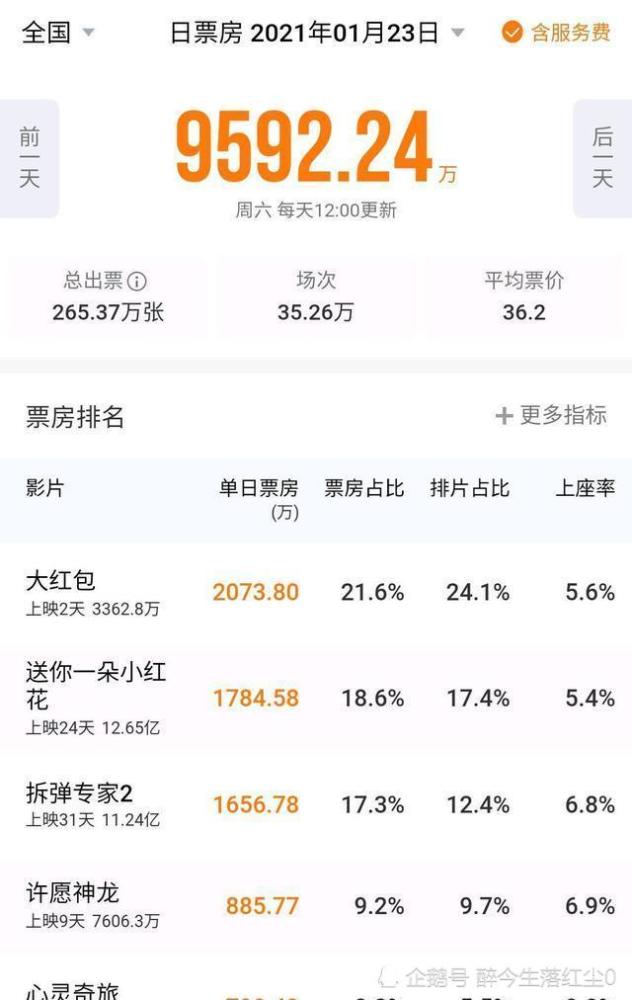This screenshot has height=1000, width=632.
Task: Open the 送你一朵小红花 movie row
Action: (x=316, y=699)
